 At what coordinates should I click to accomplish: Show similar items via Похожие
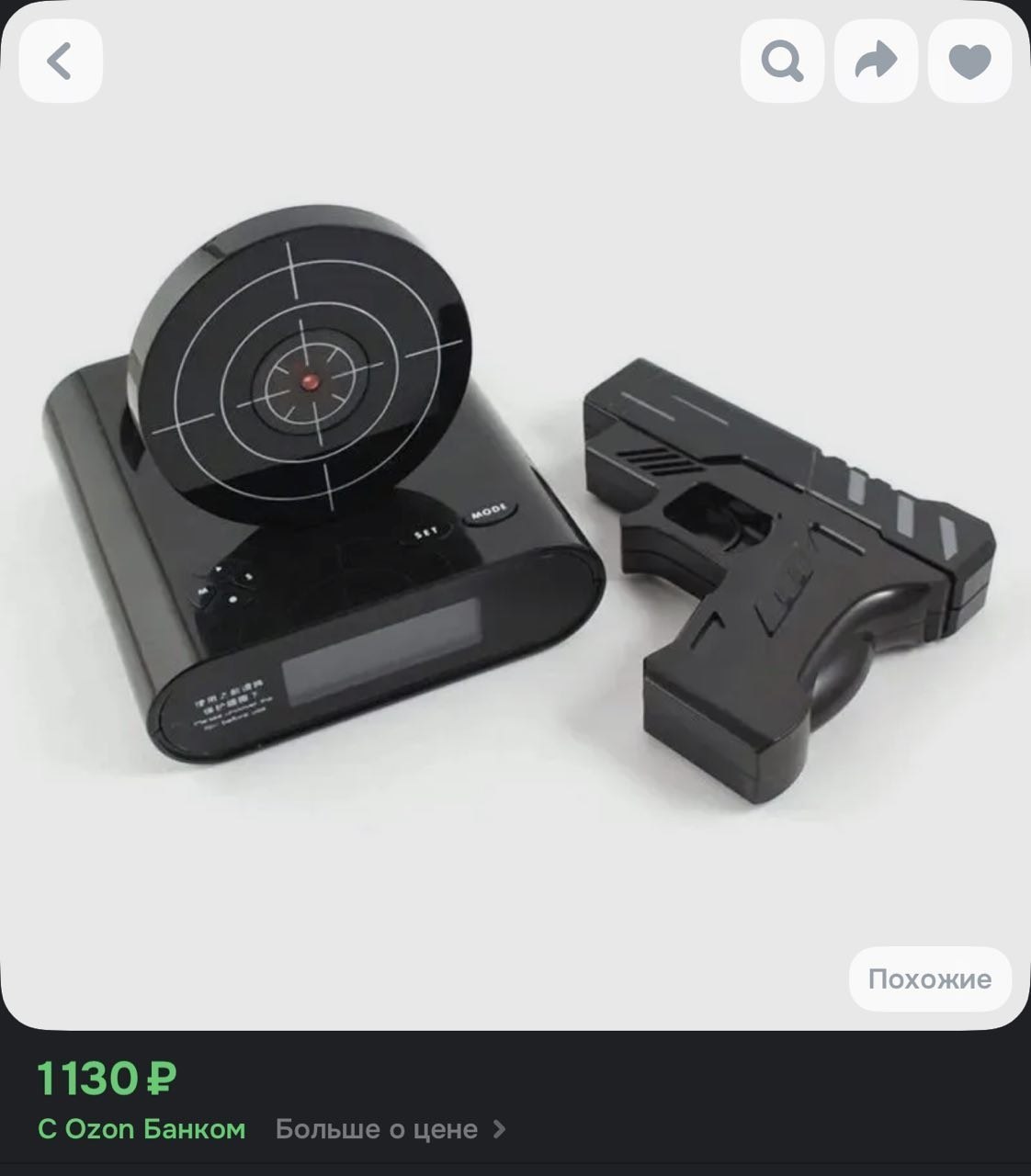(929, 978)
